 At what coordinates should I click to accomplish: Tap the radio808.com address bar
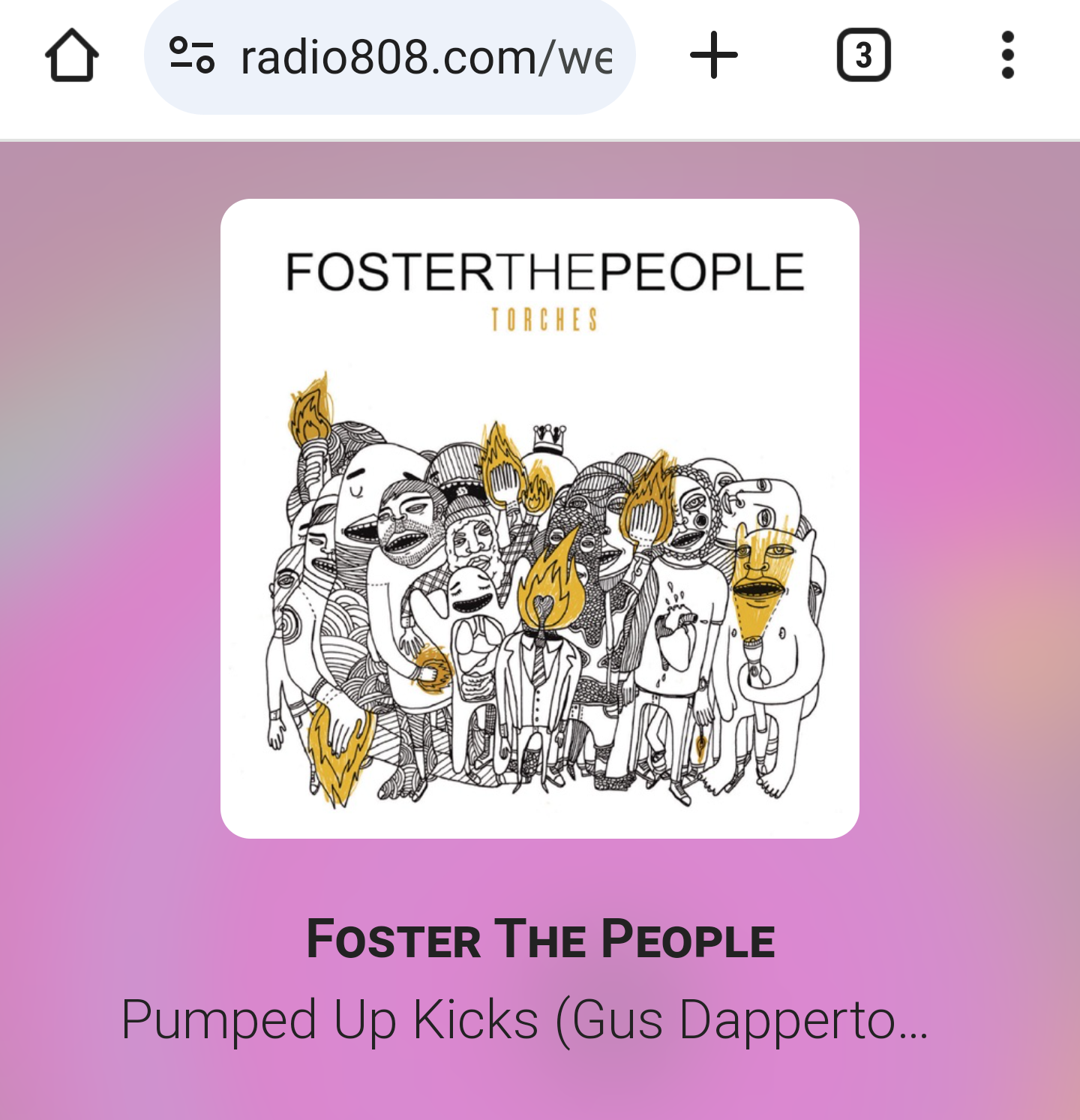click(425, 57)
